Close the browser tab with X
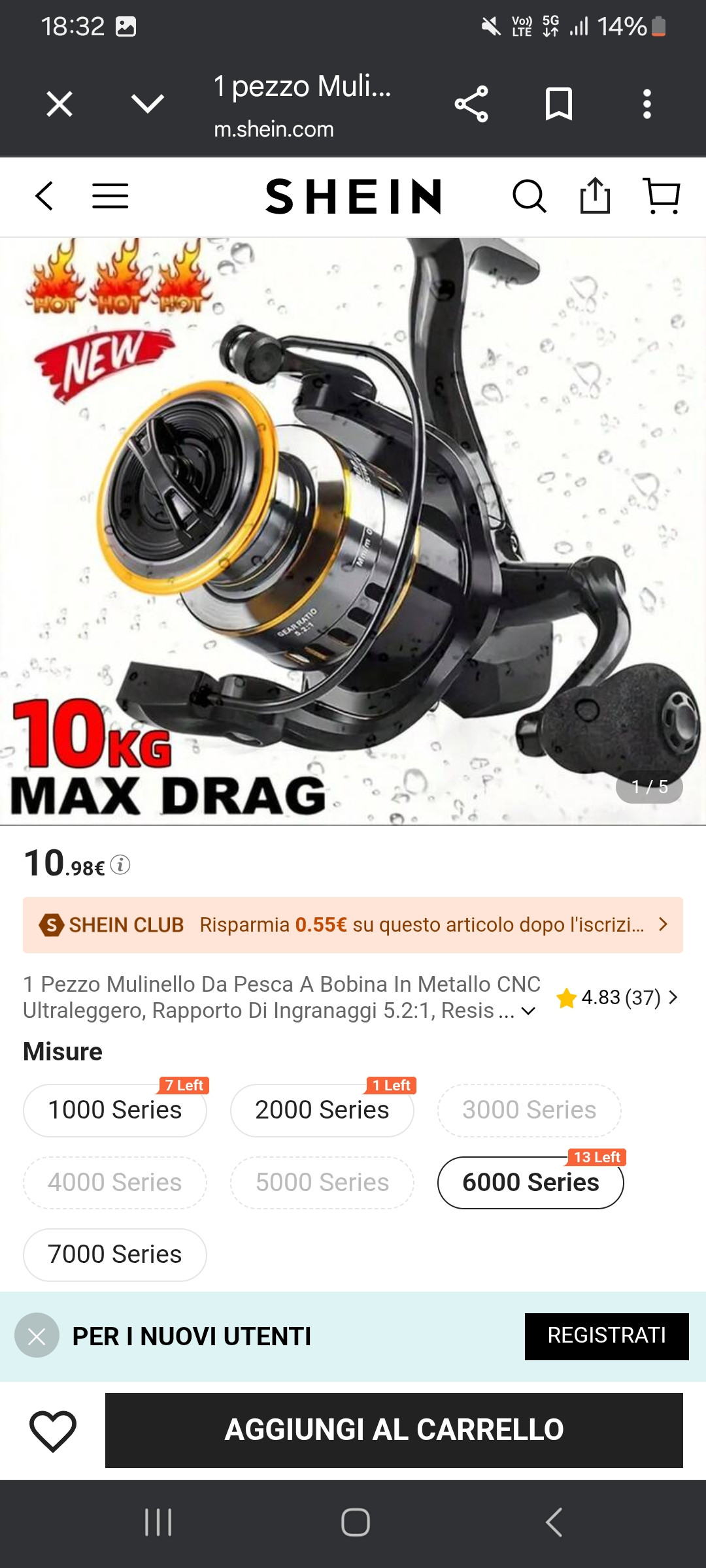 point(59,104)
